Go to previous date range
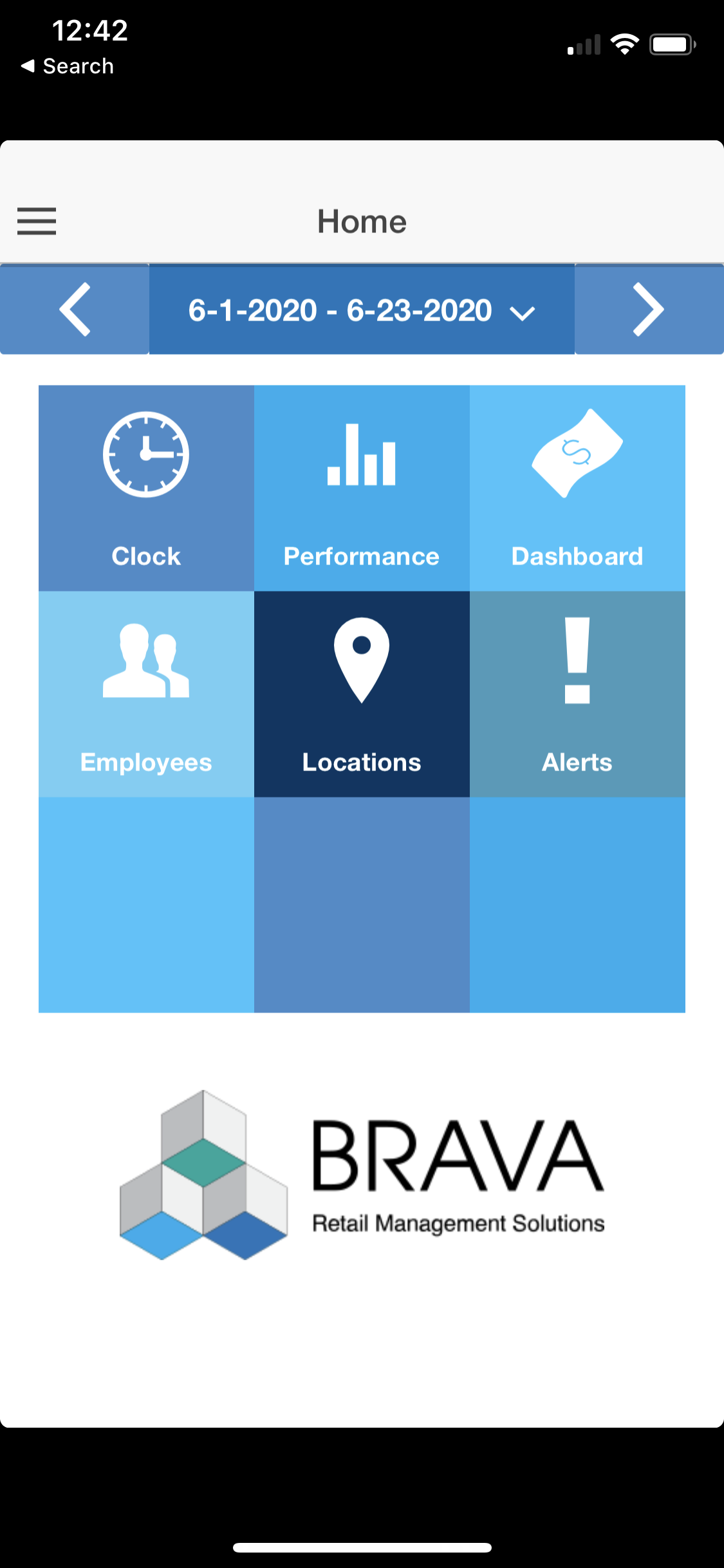 pyautogui.click(x=75, y=310)
